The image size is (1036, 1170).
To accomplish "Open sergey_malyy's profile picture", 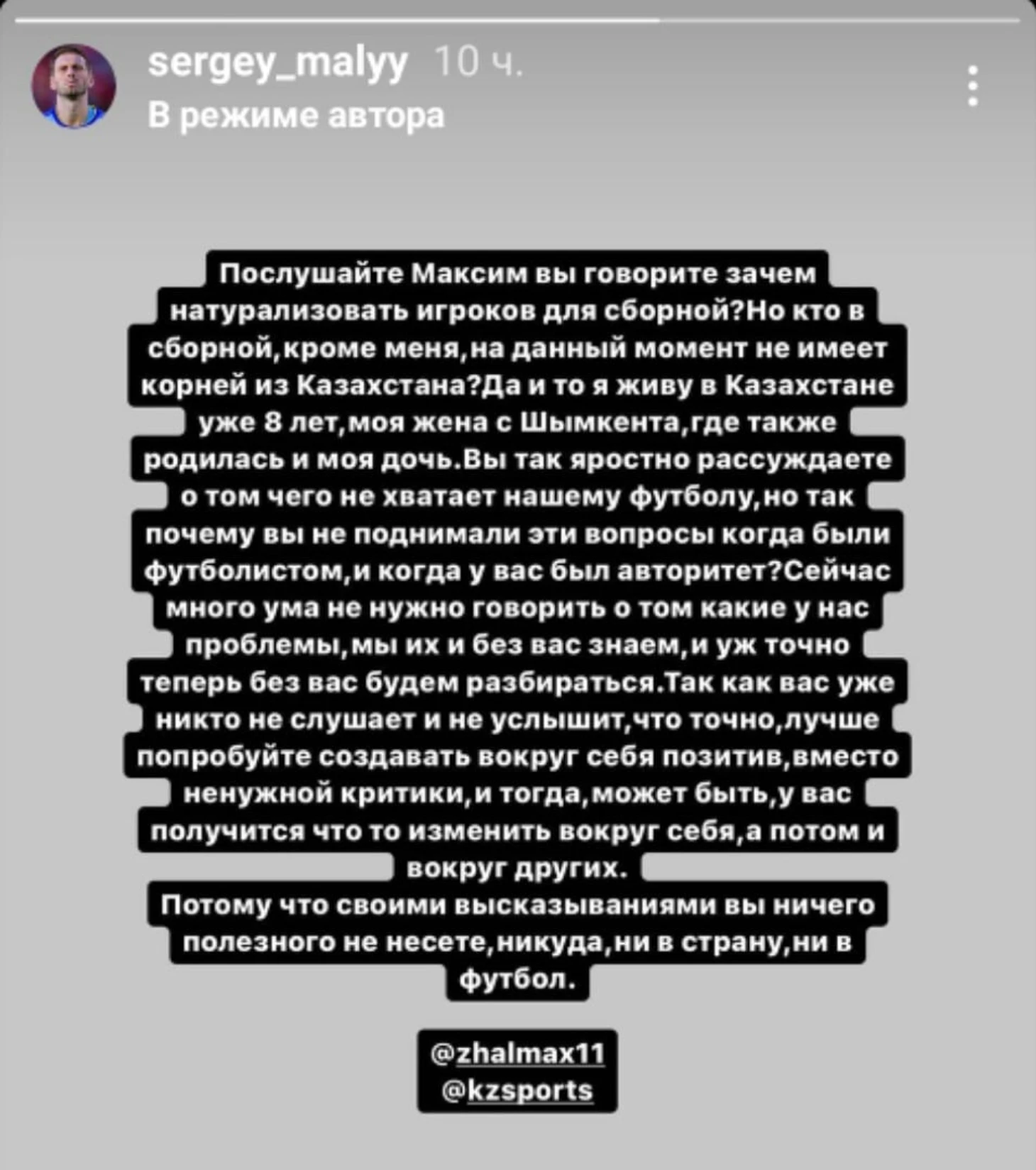I will [x=73, y=87].
